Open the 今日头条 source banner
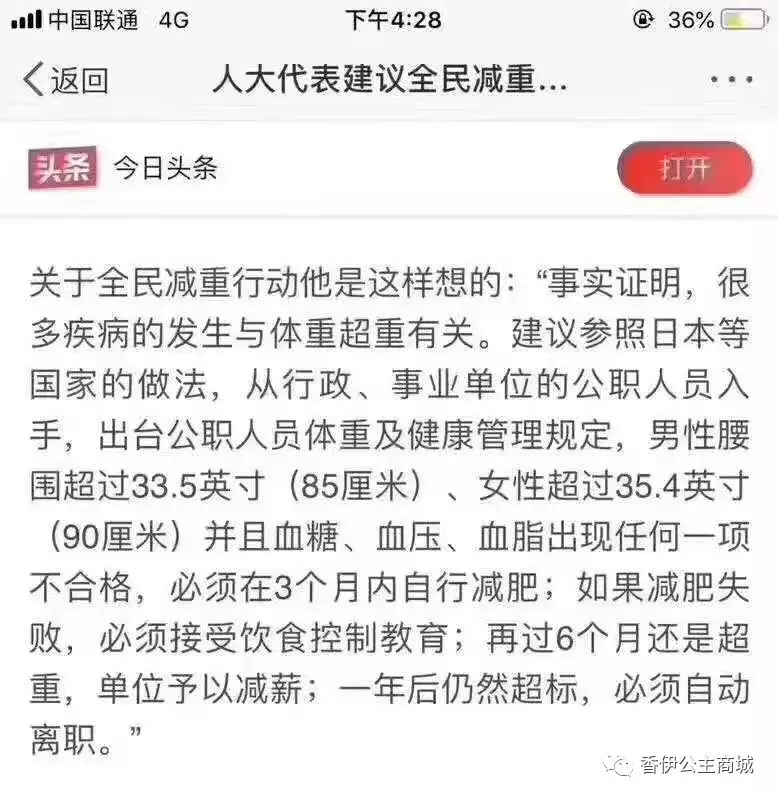 pos(165,168)
